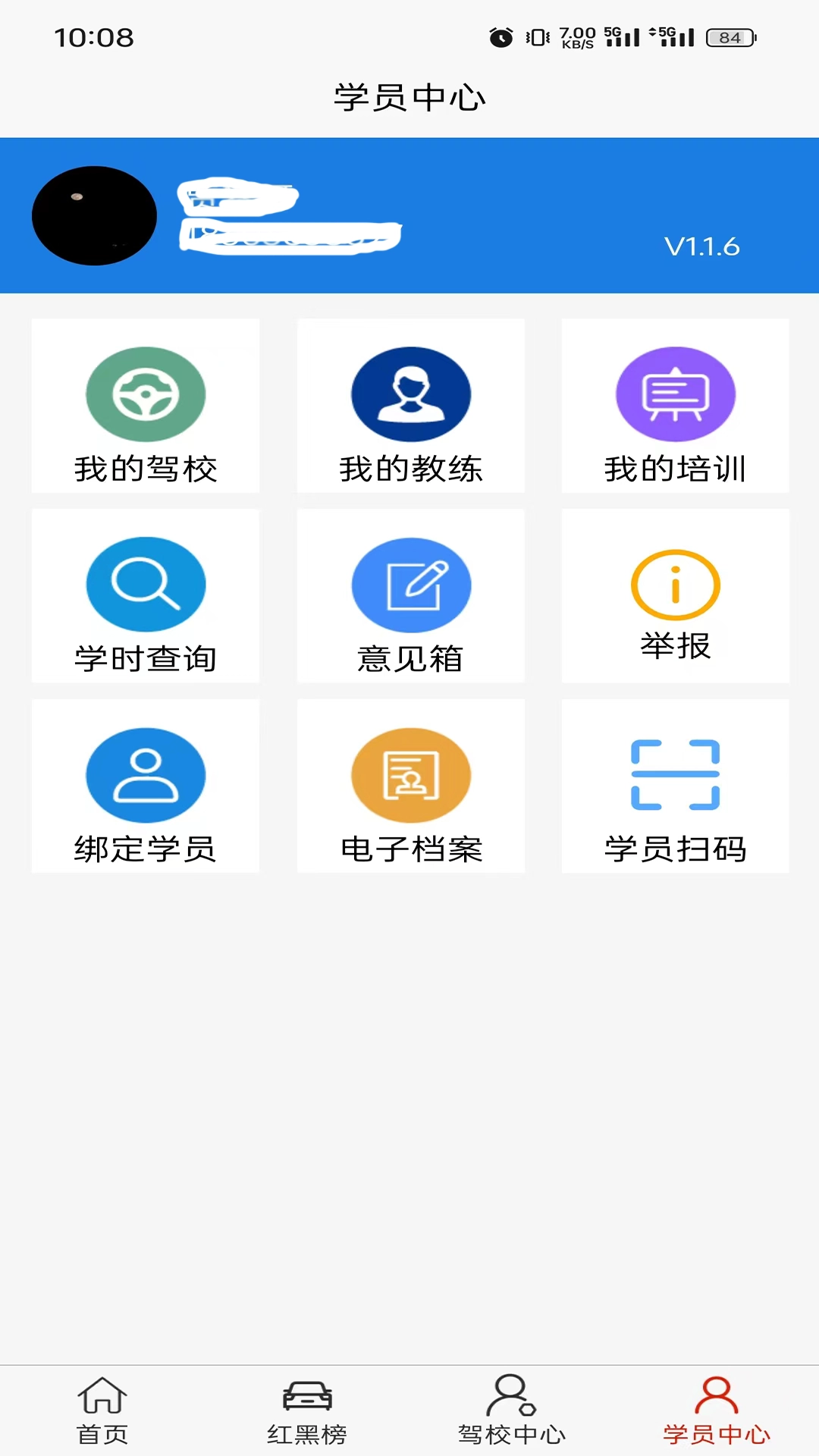Open 学时查询 (Study Hours Query)
This screenshot has width=819, height=1456.
pos(146,596)
